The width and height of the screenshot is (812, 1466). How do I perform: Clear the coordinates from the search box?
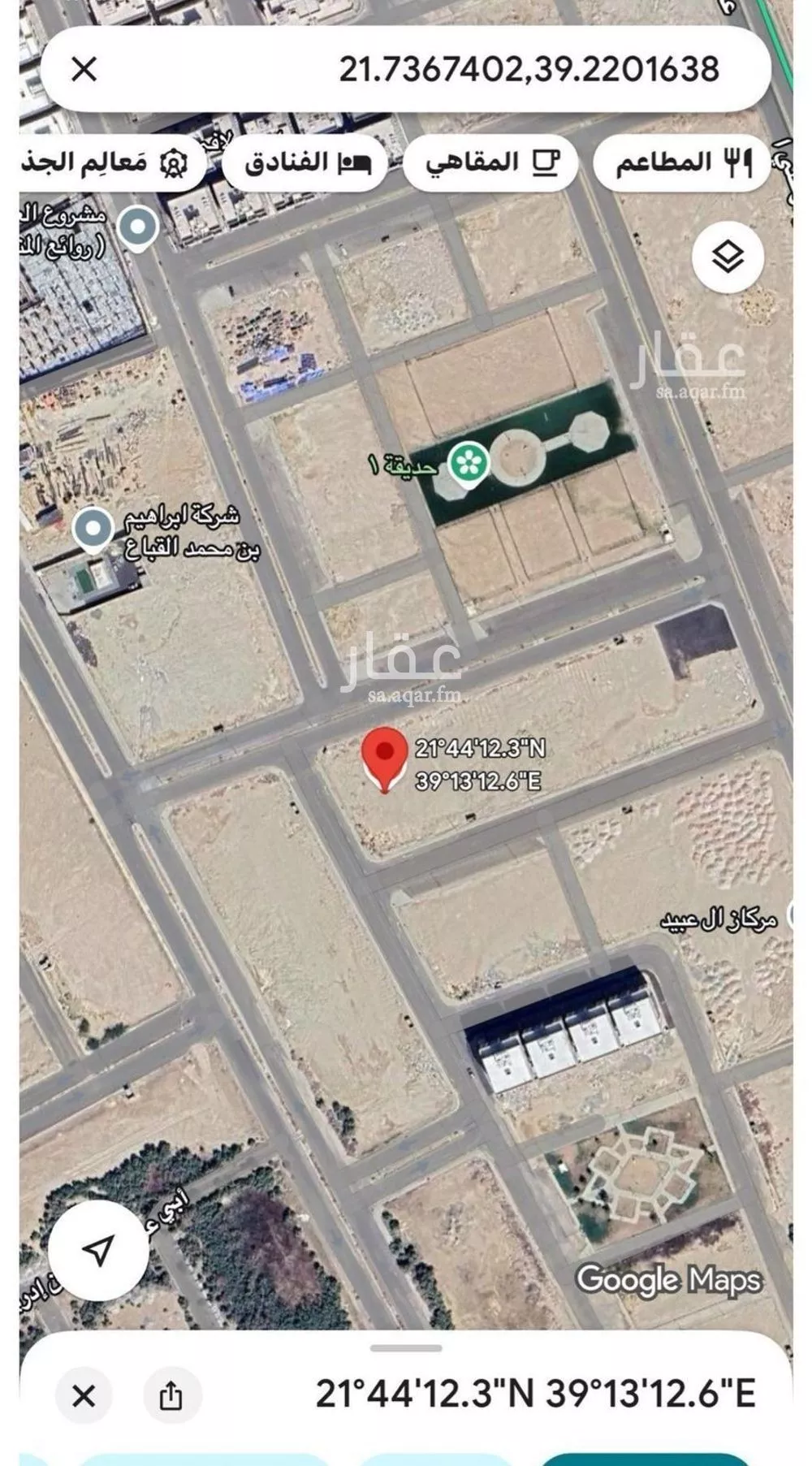coord(84,70)
